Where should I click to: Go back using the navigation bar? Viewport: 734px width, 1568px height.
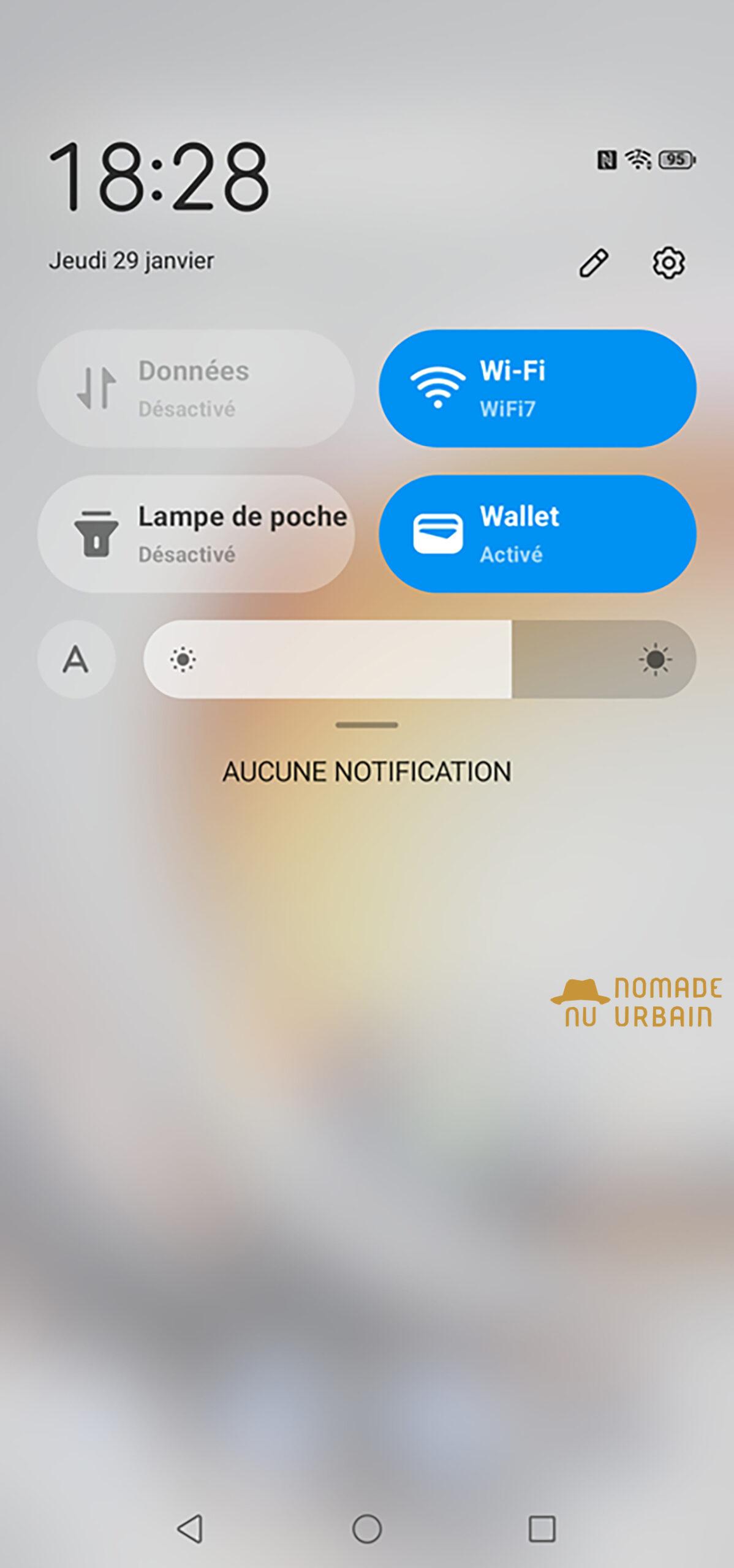(x=190, y=1529)
